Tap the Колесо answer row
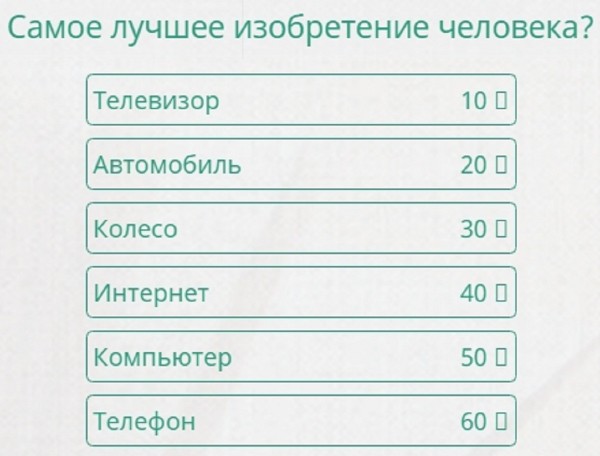This screenshot has width=600, height=456. pos(300,228)
